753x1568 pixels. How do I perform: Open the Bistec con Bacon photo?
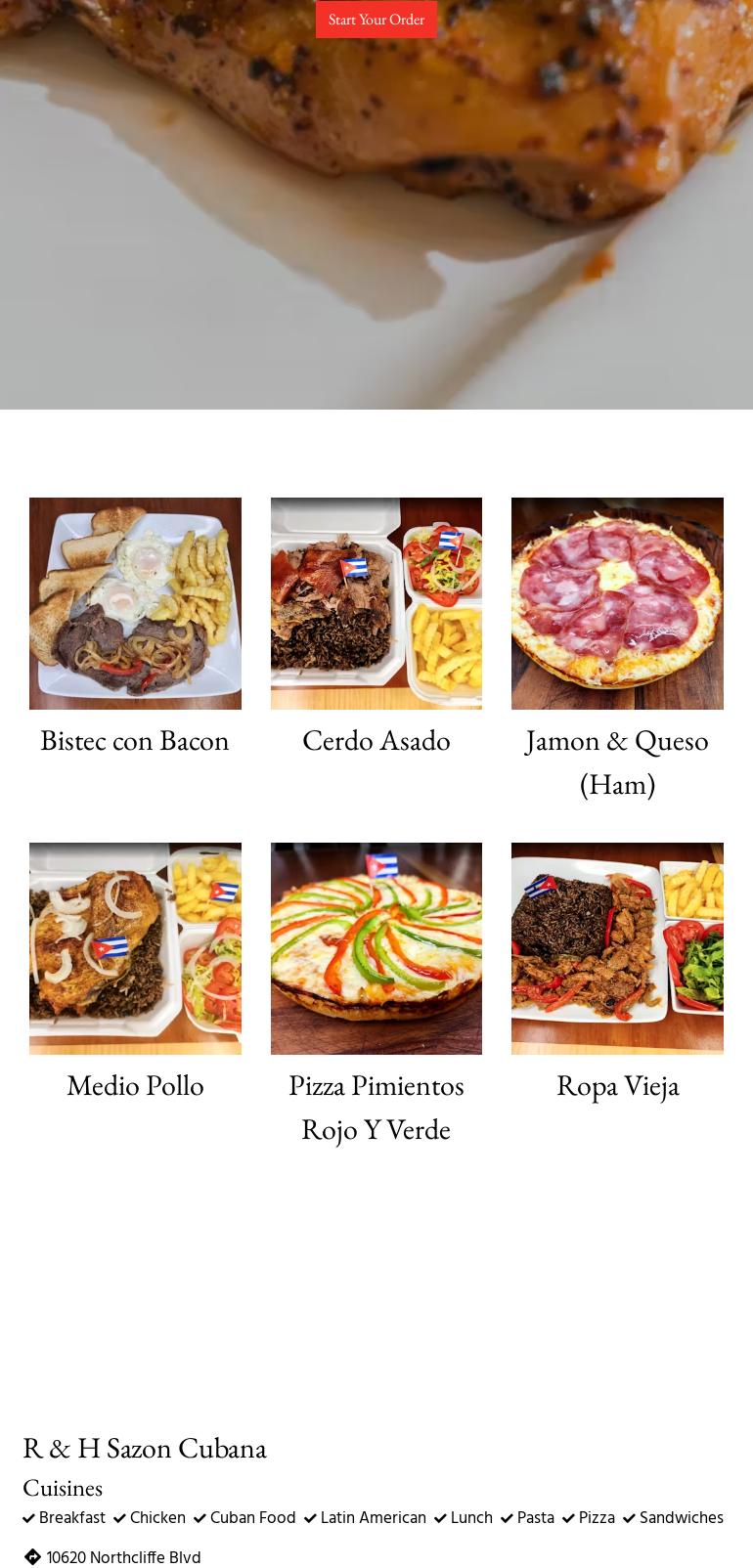[x=135, y=603]
